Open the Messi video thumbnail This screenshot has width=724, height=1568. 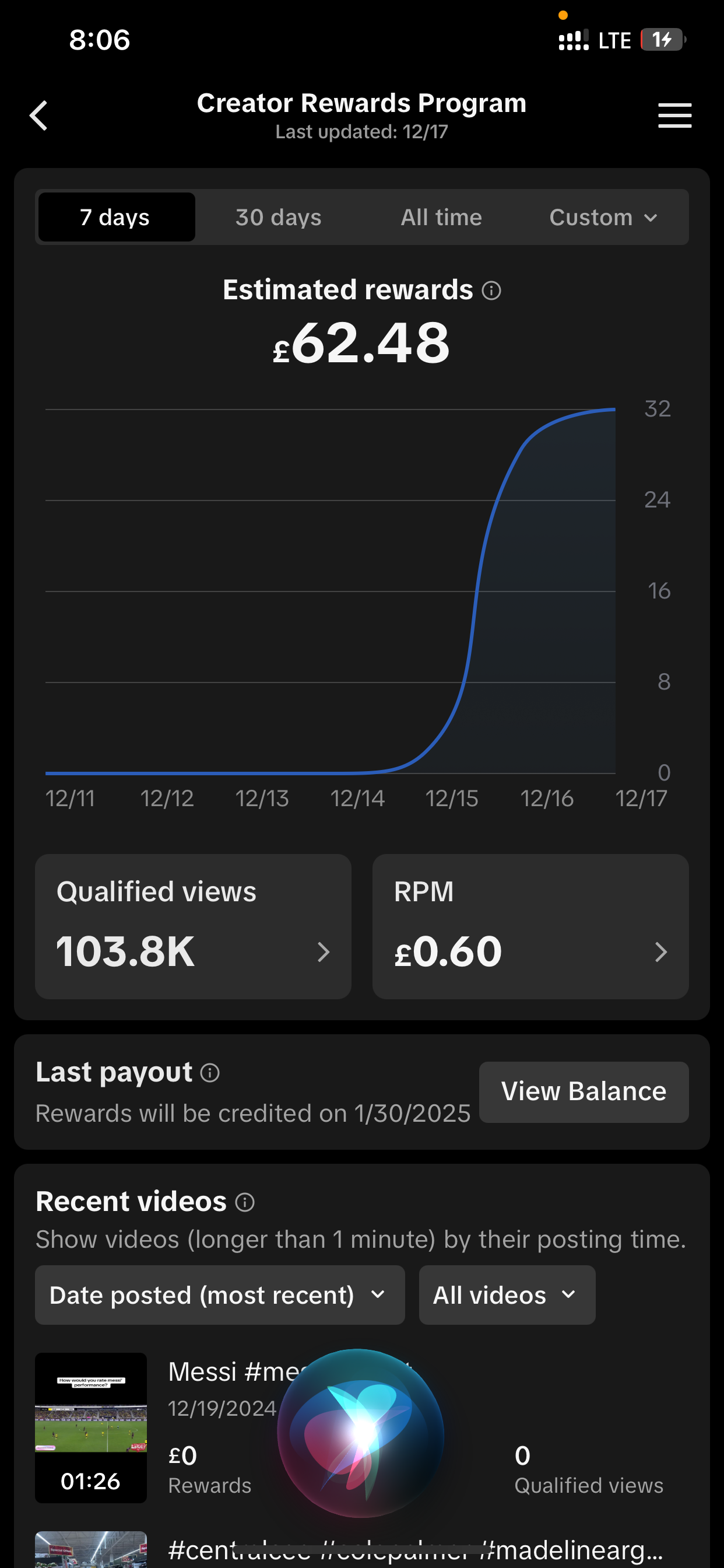pos(91,1427)
